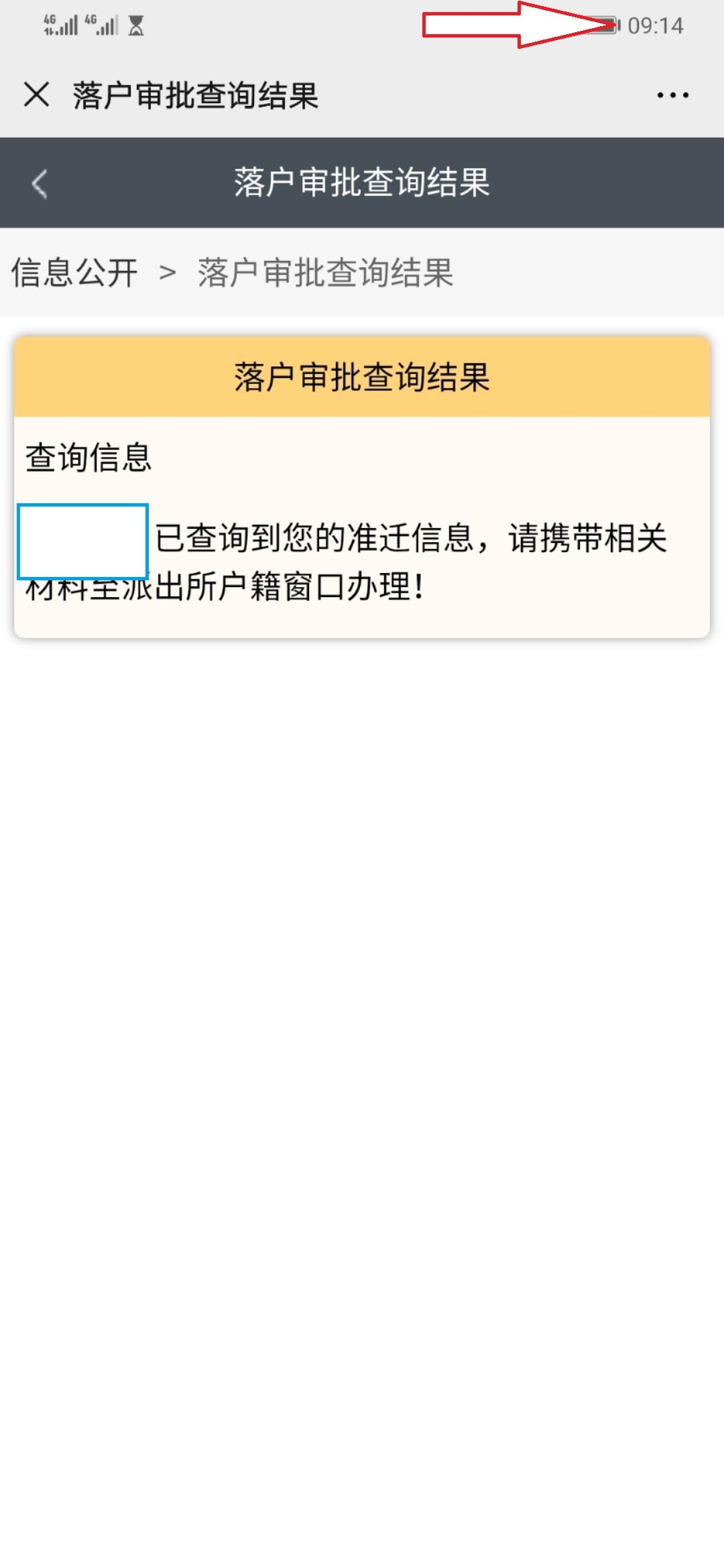
Task: Open the 信息公开 breadcrumb link
Action: click(x=74, y=273)
